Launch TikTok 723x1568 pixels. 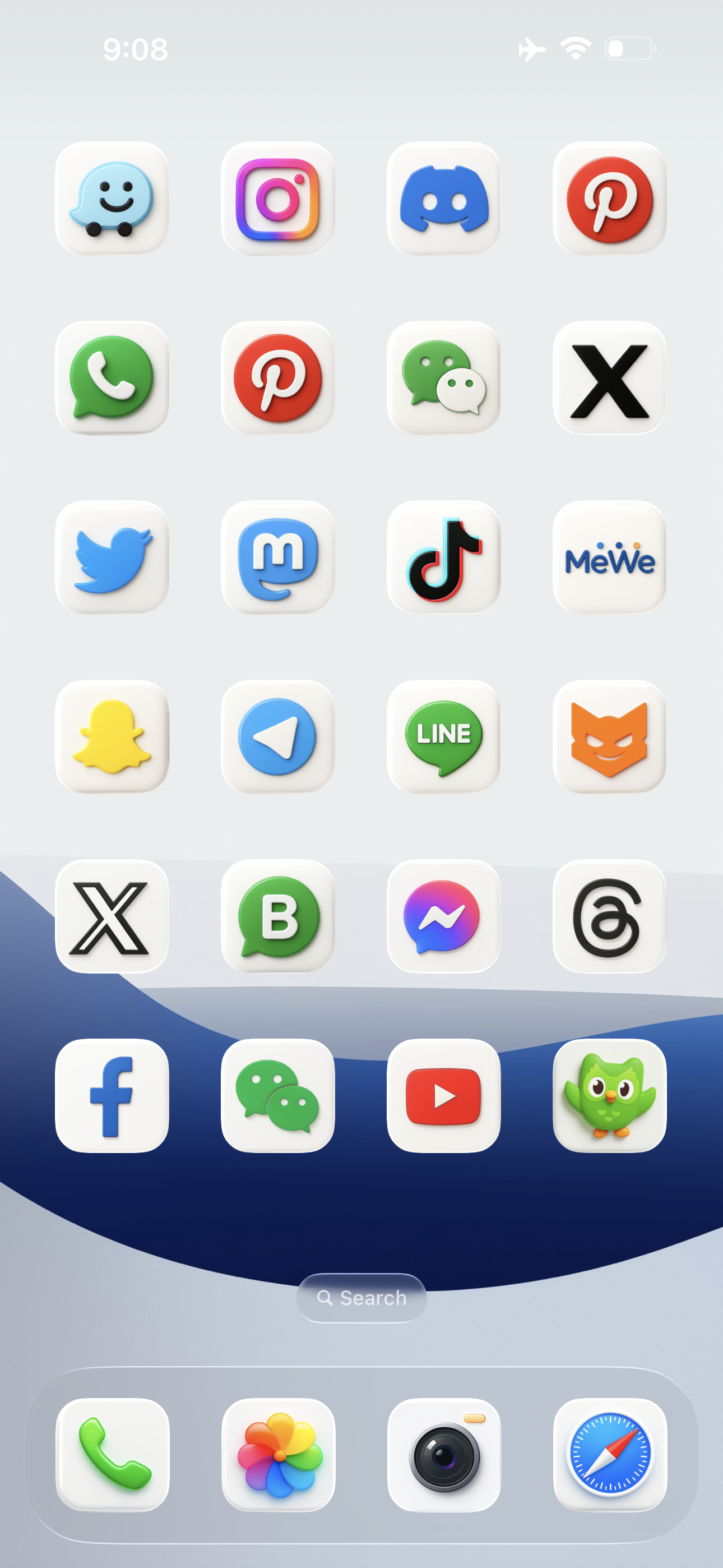pos(444,557)
